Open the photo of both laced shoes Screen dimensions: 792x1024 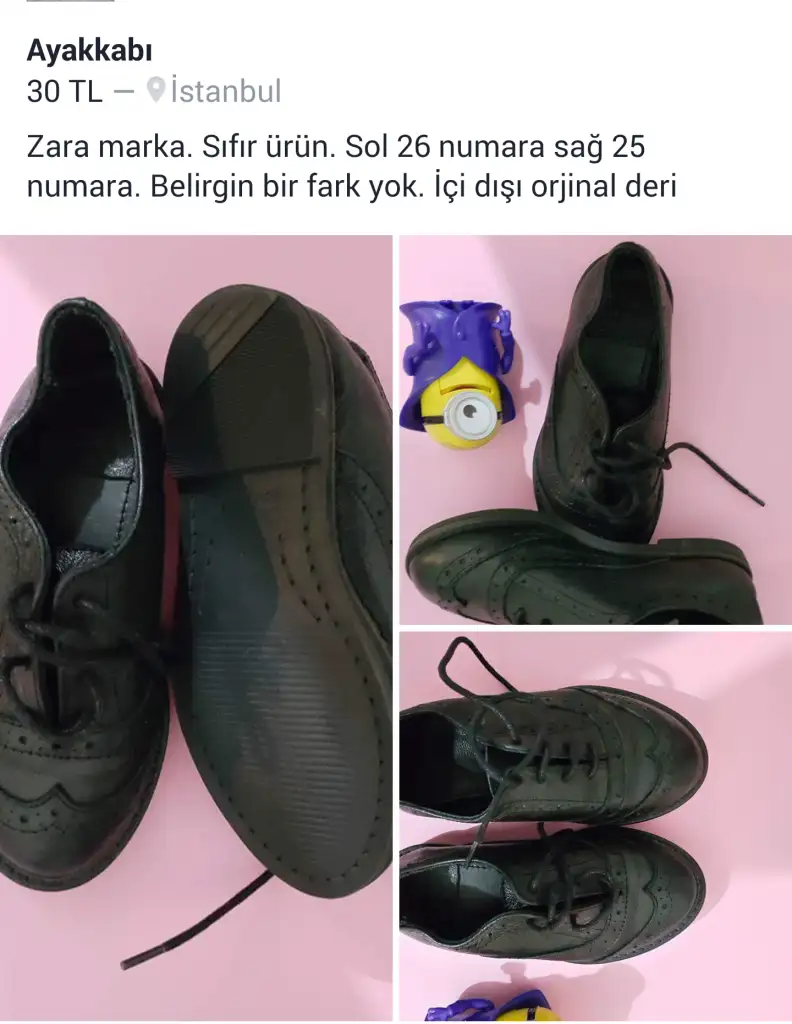click(x=595, y=825)
